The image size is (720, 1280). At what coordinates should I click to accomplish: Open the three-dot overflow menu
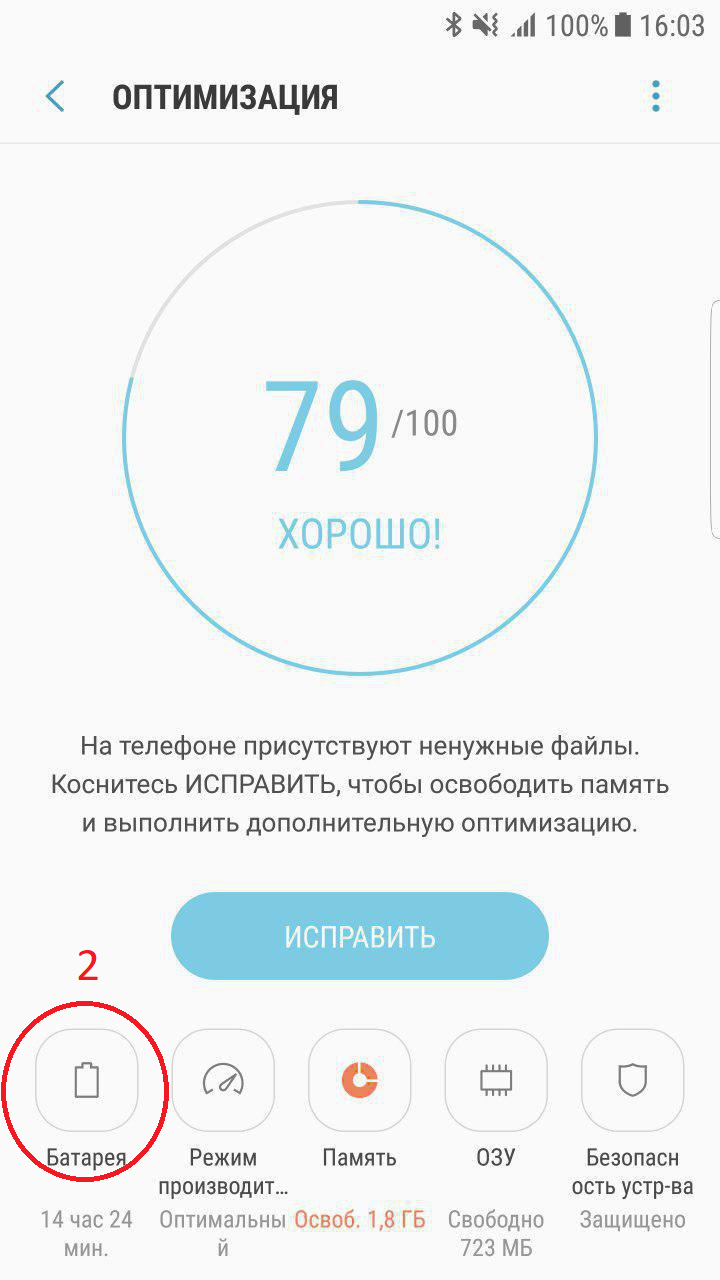click(656, 97)
